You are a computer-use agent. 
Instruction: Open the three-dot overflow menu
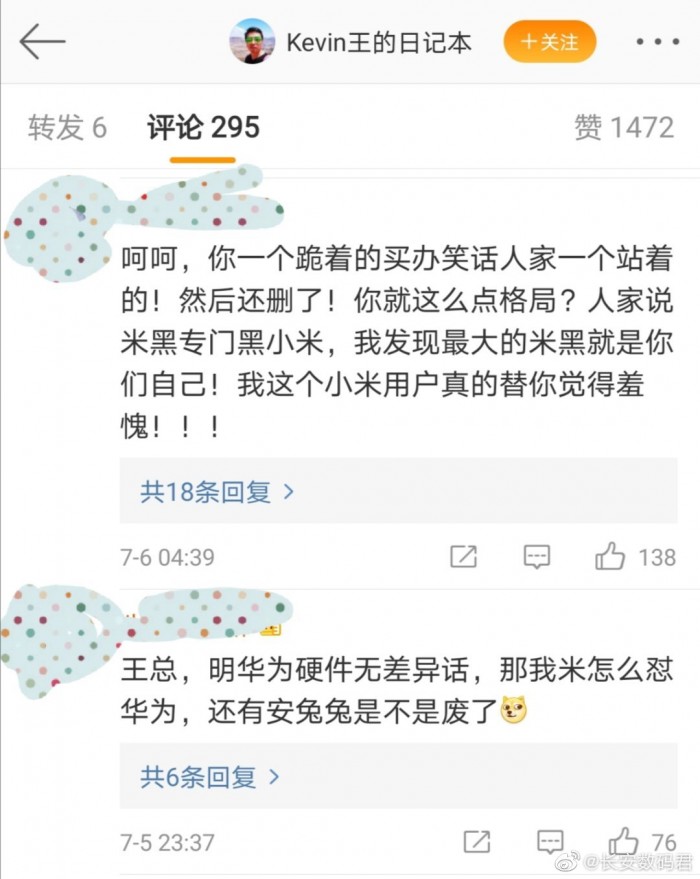(x=657, y=42)
